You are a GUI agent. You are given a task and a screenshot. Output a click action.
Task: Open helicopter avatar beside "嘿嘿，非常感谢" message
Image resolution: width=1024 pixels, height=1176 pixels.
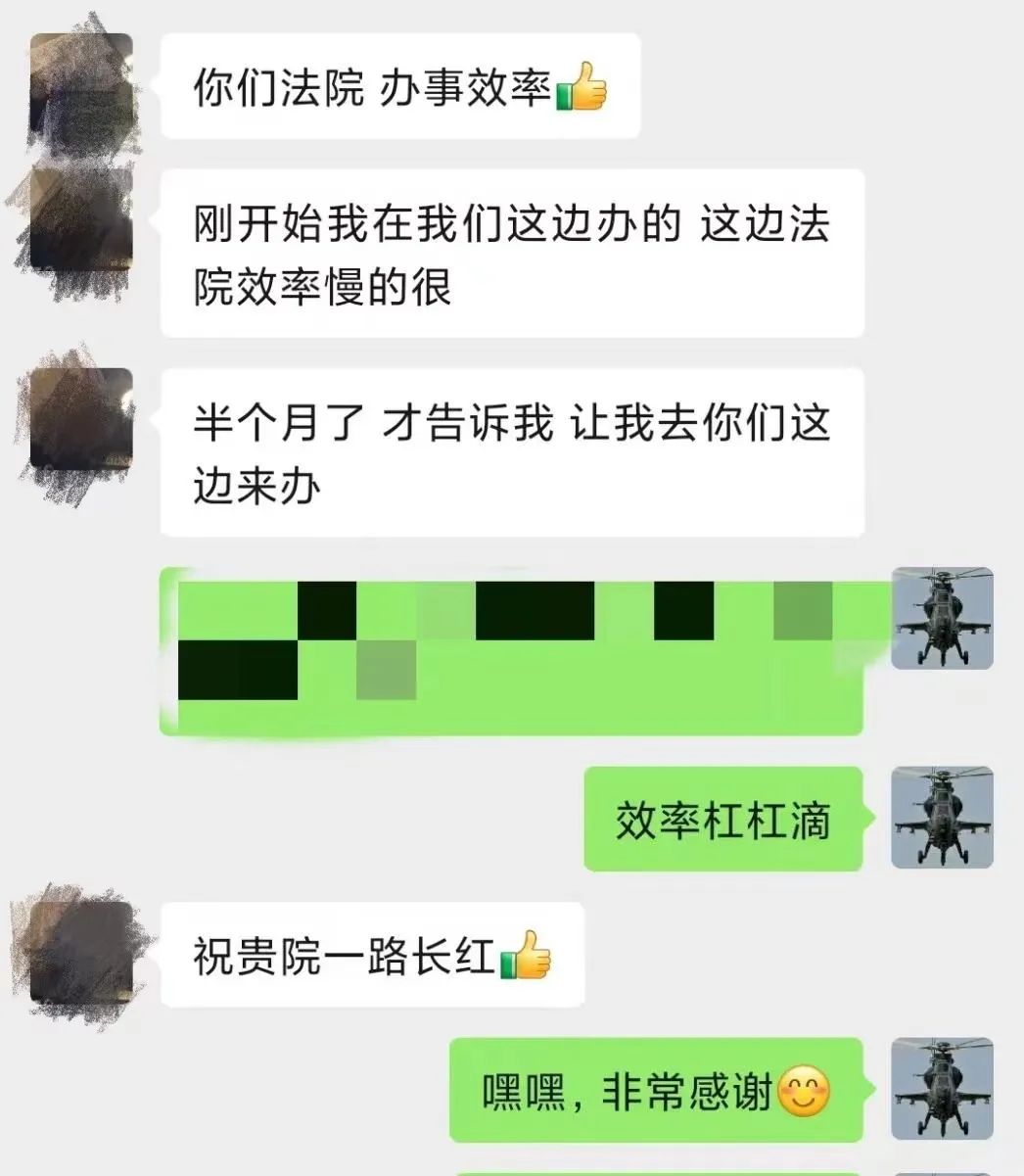pyautogui.click(x=942, y=1089)
